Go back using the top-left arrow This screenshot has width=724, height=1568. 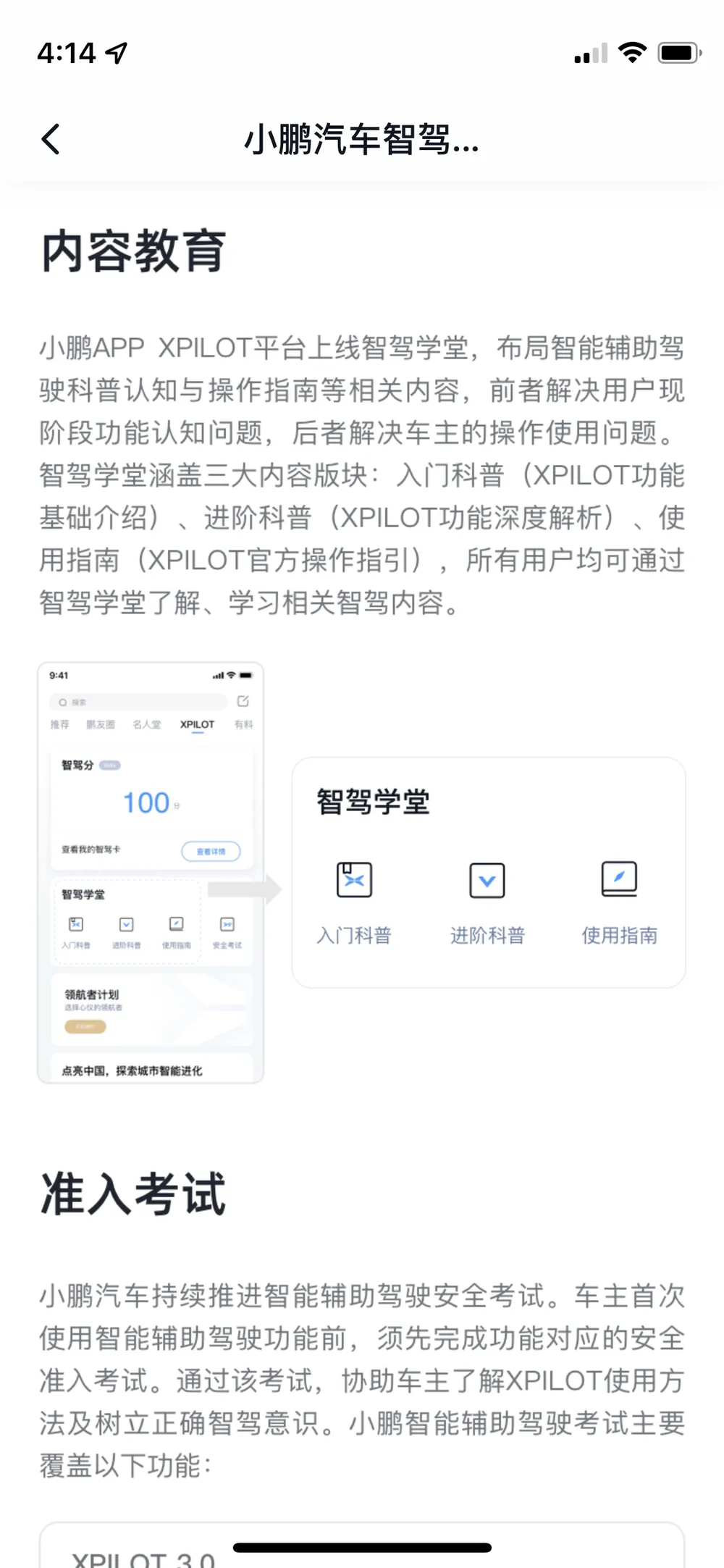51,139
